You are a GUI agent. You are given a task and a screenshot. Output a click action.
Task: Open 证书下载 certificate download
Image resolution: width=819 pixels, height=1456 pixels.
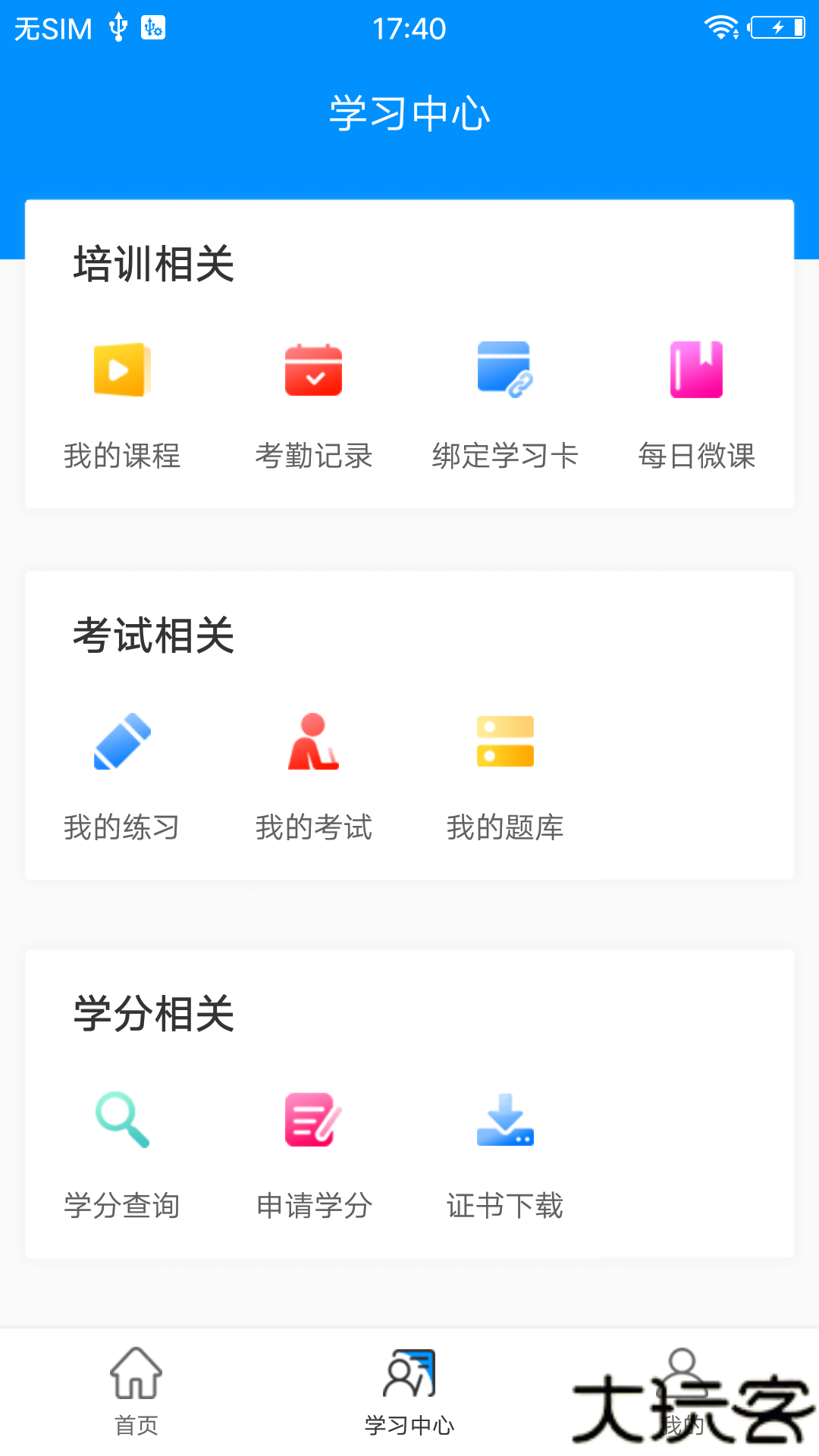pos(504,1153)
